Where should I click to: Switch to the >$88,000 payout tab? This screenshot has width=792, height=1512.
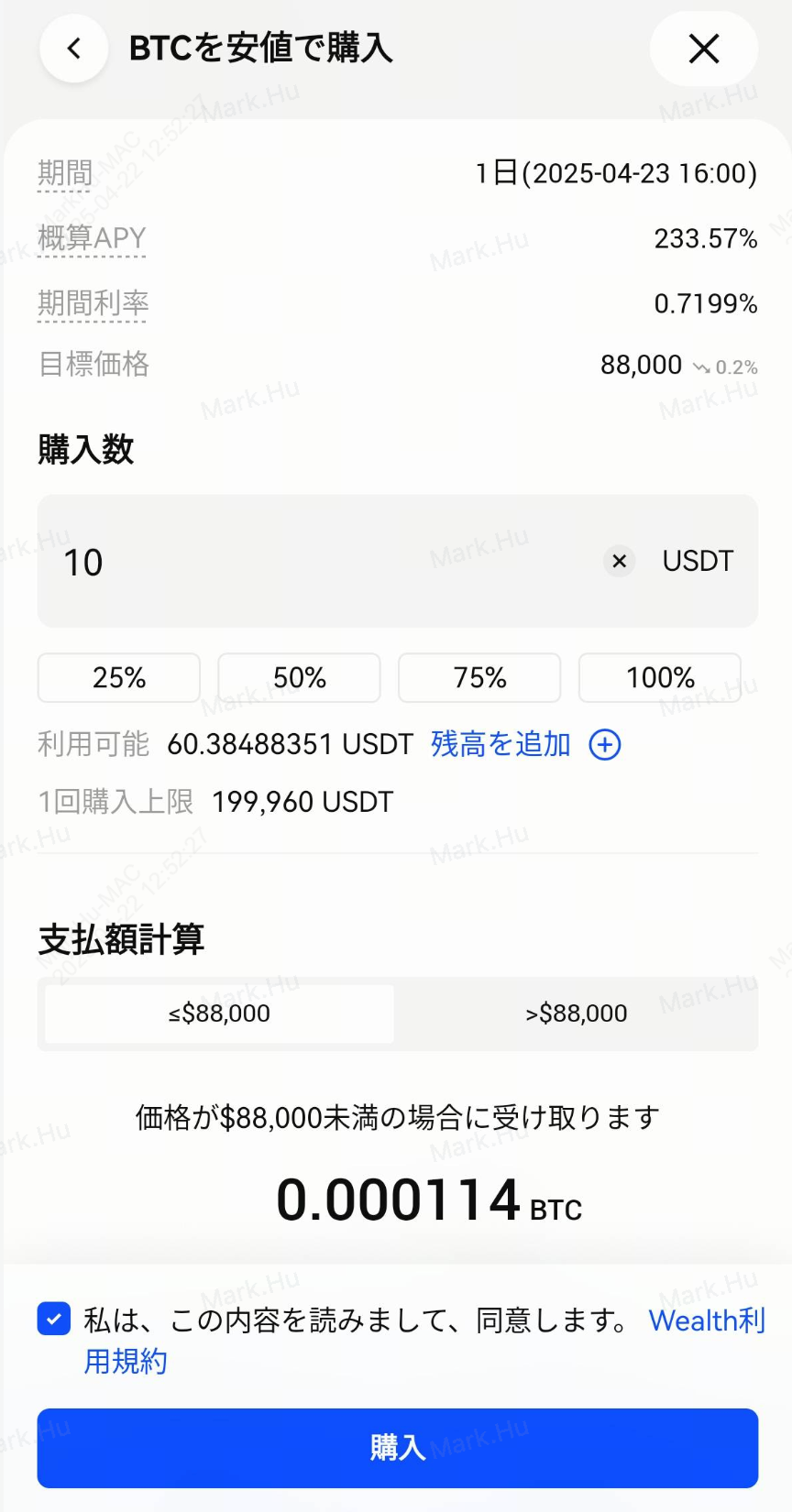tap(576, 1013)
